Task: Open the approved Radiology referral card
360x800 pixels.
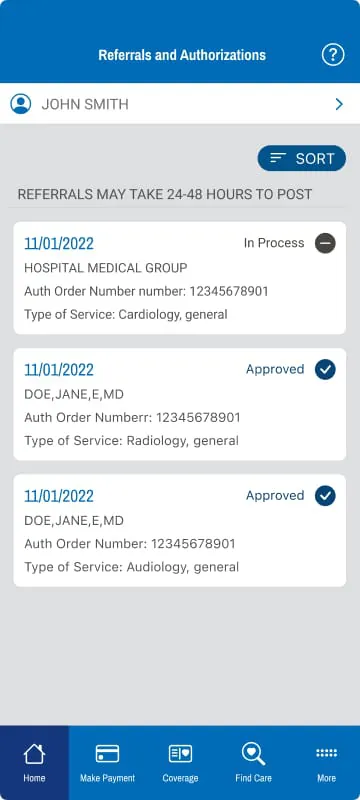Action: (x=179, y=404)
